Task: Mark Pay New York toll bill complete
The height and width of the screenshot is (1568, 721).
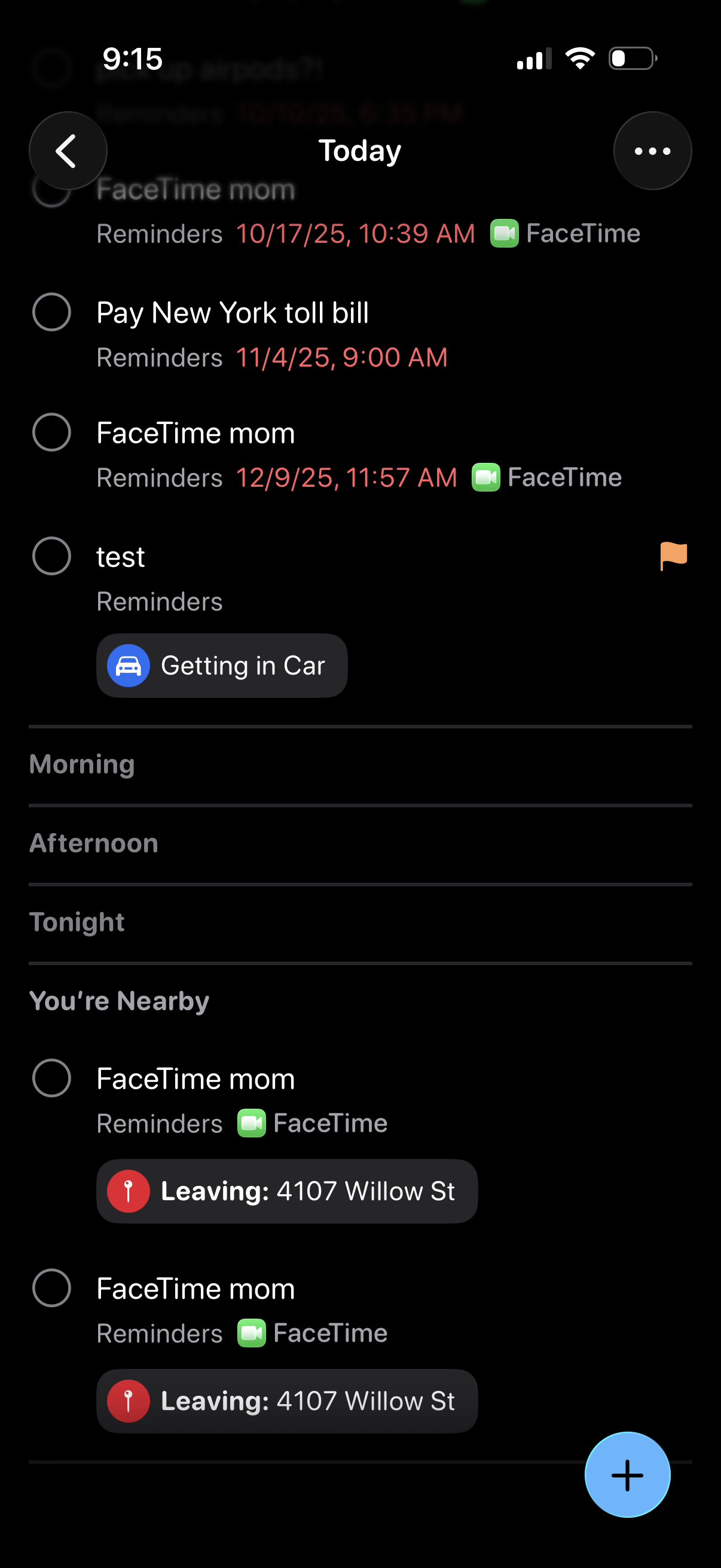Action: coord(52,312)
